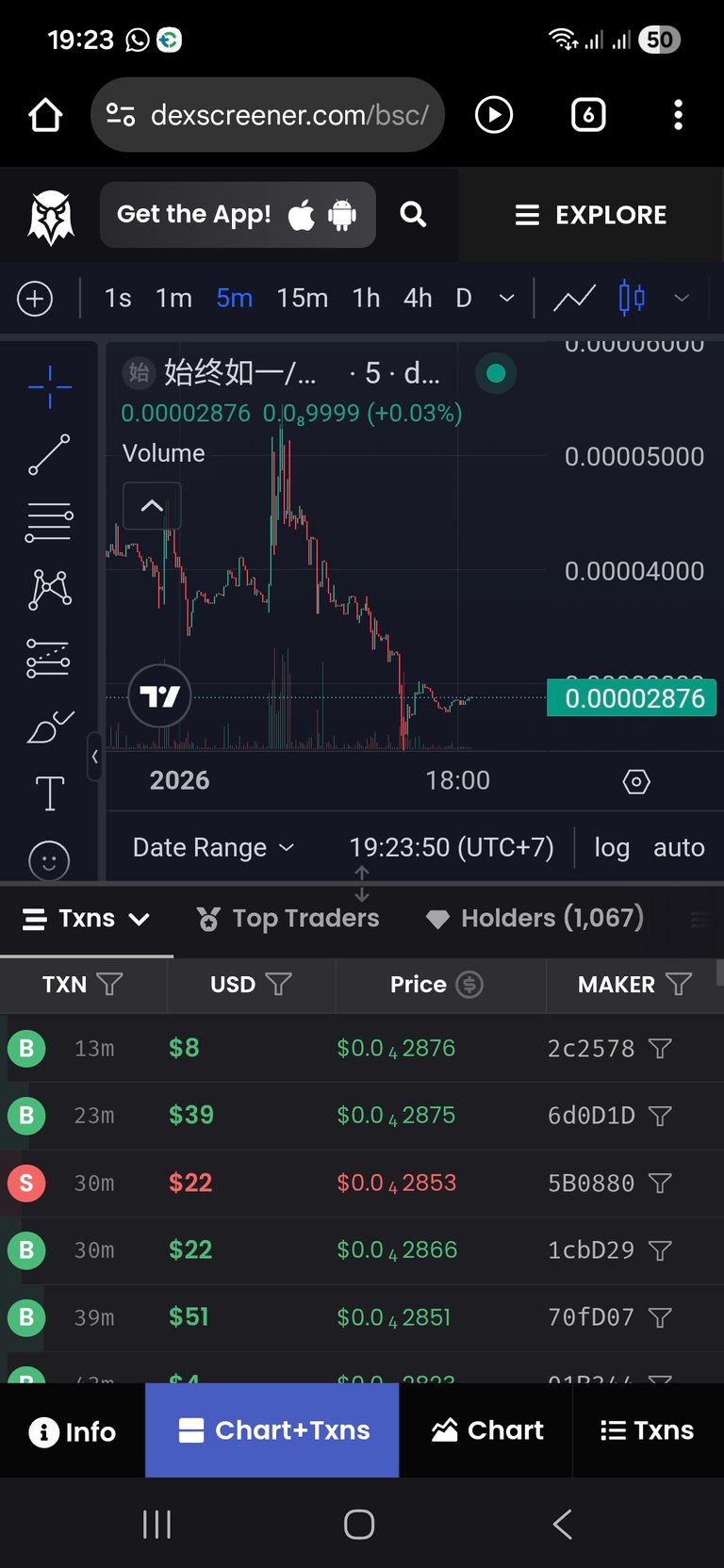The height and width of the screenshot is (1568, 724).
Task: Filter transactions by maker 2c2578
Action: coord(660,1049)
